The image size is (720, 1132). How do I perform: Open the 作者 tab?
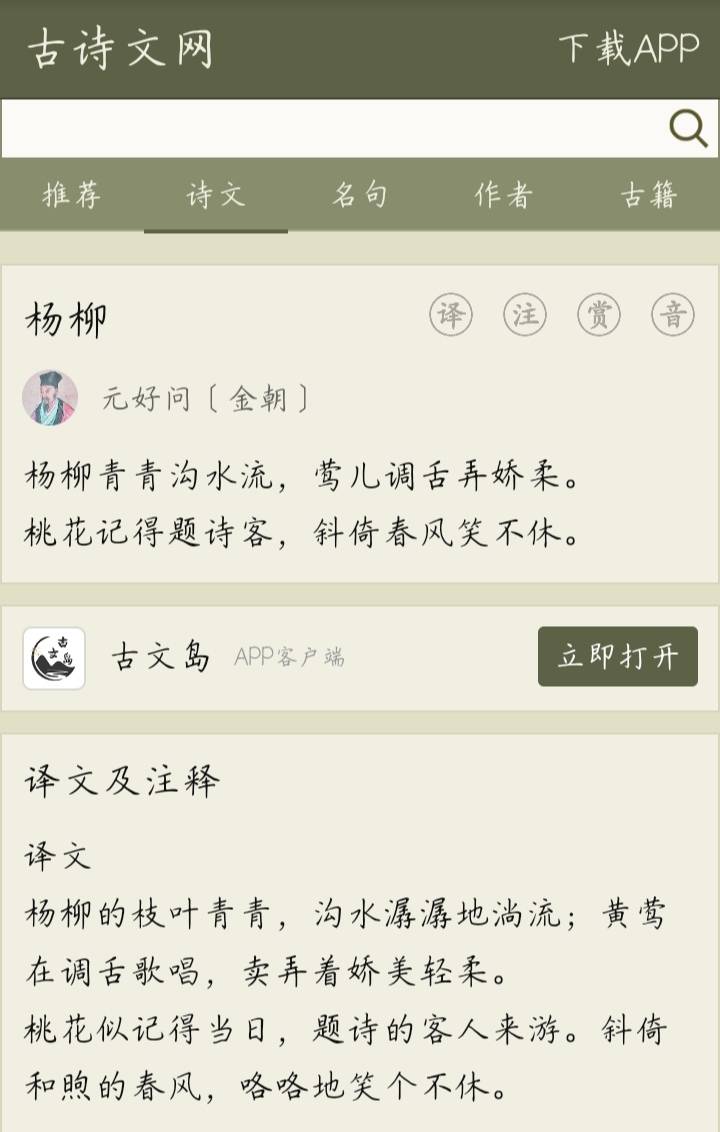coord(504,195)
